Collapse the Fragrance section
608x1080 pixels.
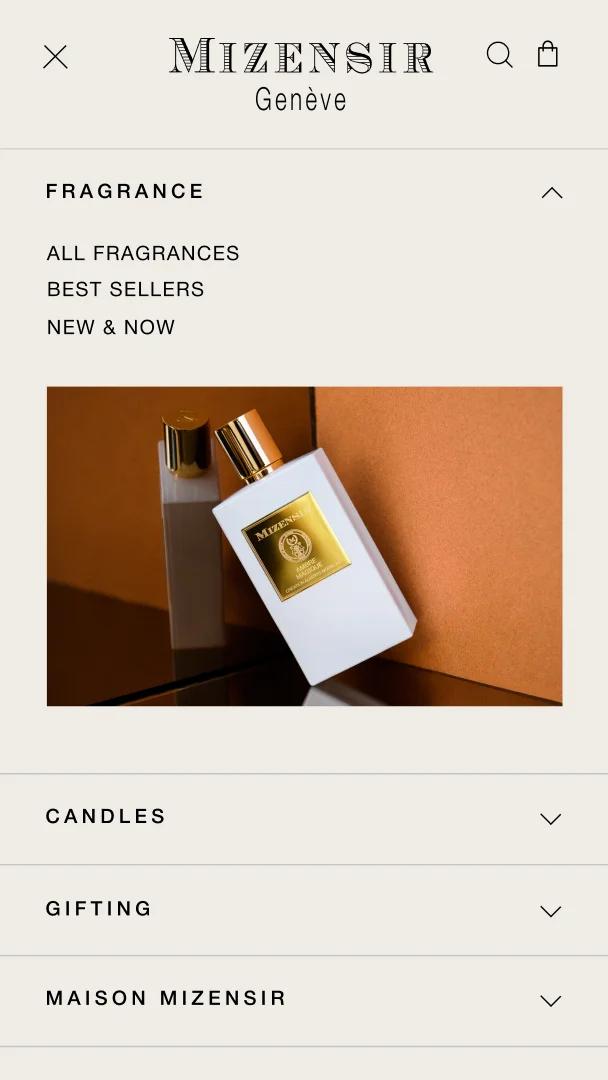click(x=551, y=193)
